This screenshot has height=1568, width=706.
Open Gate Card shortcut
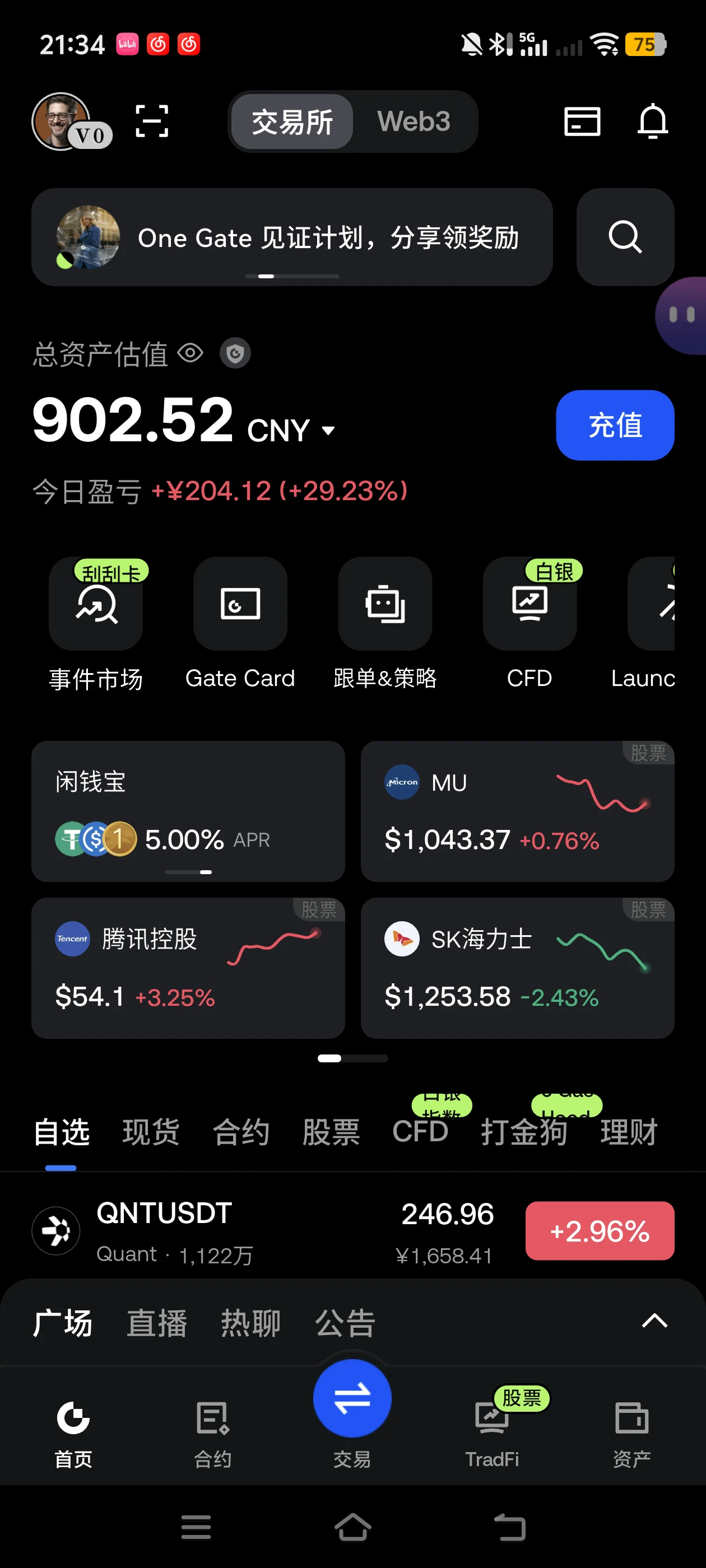240,624
